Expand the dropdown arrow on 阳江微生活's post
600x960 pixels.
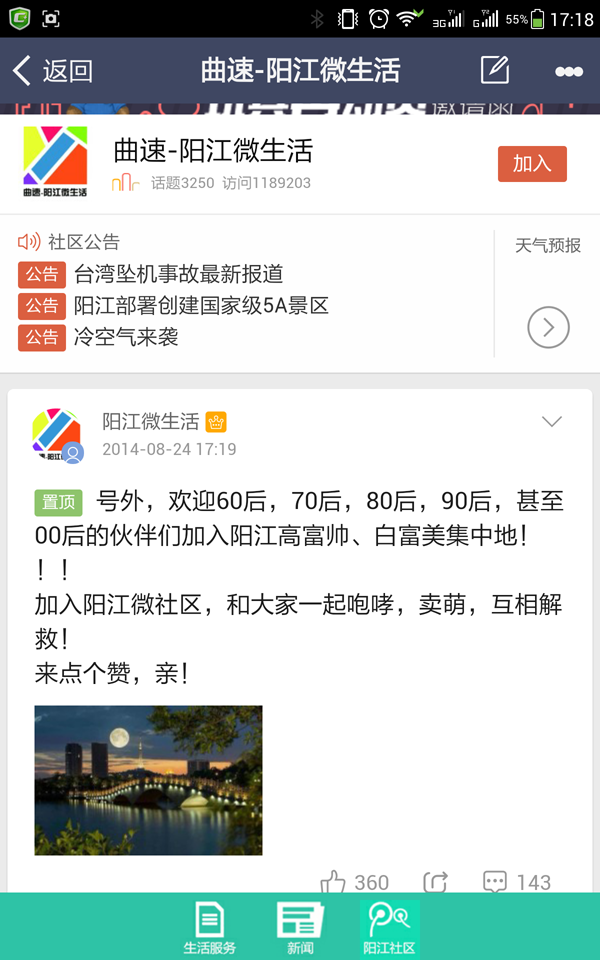[552, 422]
